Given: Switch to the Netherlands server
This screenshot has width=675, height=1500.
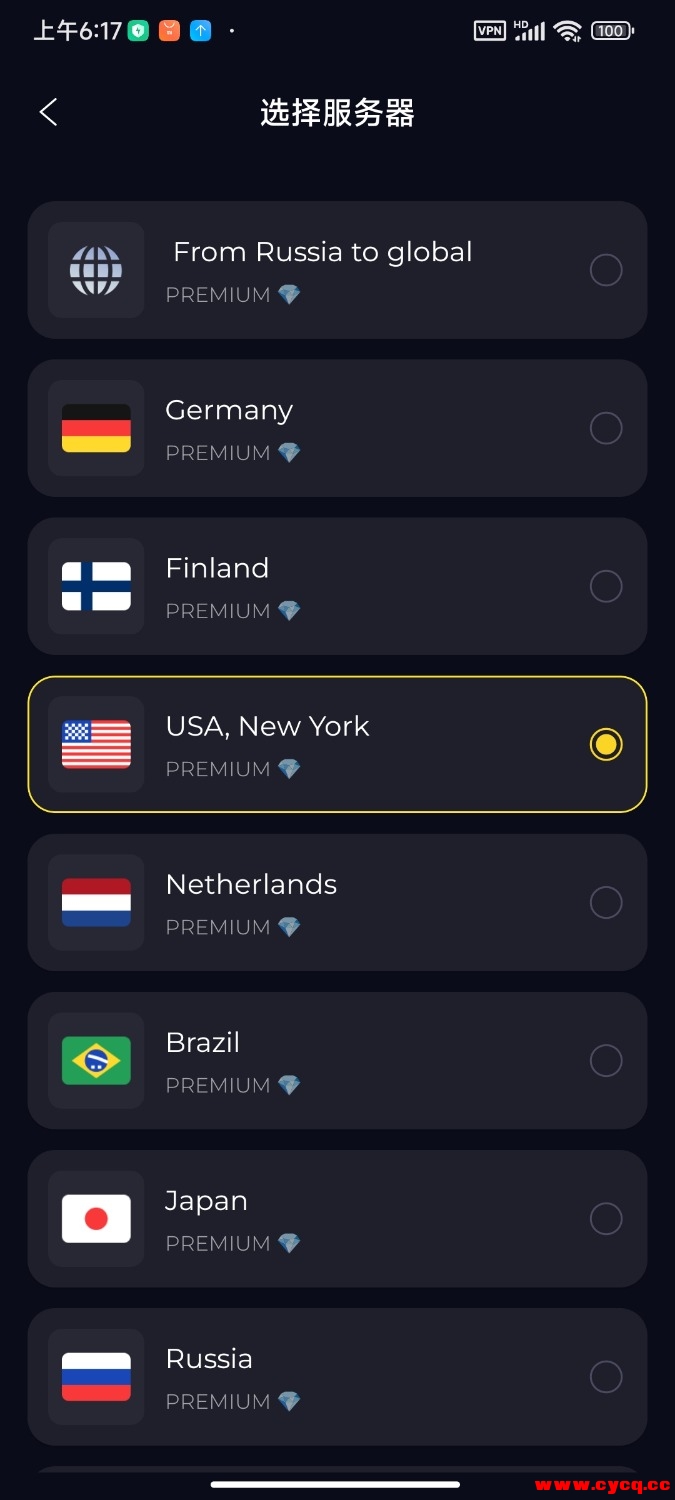Looking at the screenshot, I should tap(337, 902).
